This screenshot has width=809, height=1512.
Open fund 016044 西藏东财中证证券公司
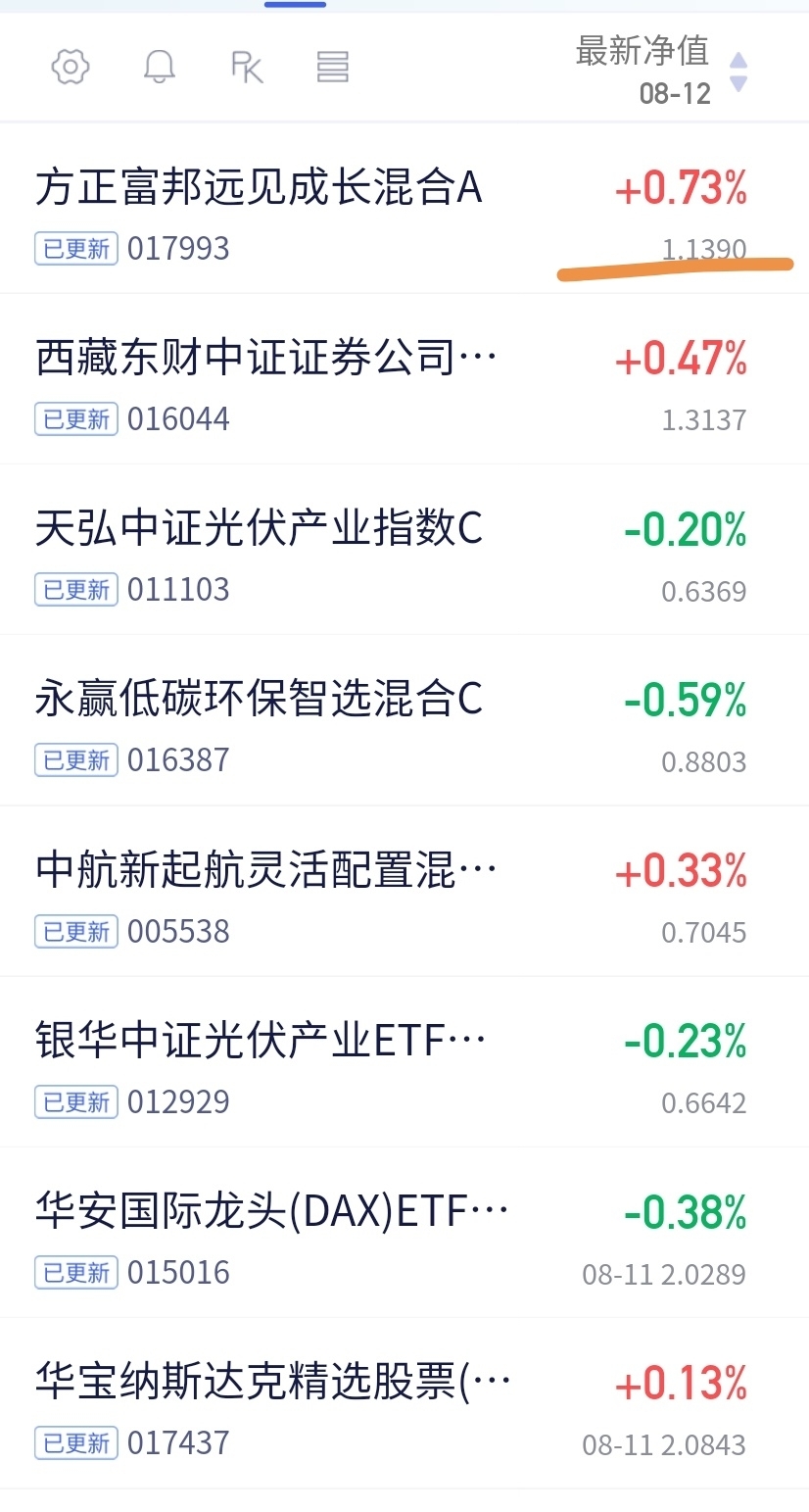404,379
